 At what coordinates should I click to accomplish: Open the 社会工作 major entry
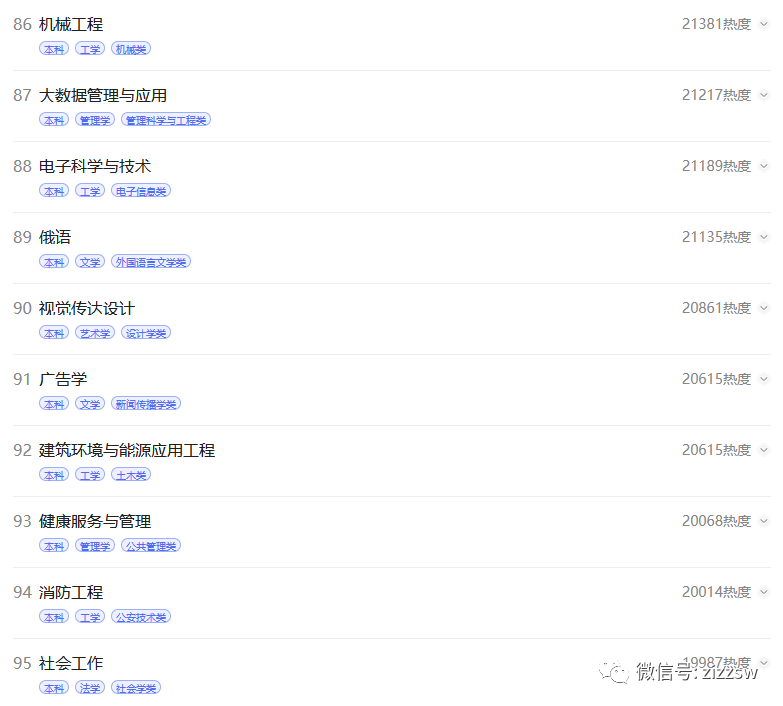click(x=71, y=663)
